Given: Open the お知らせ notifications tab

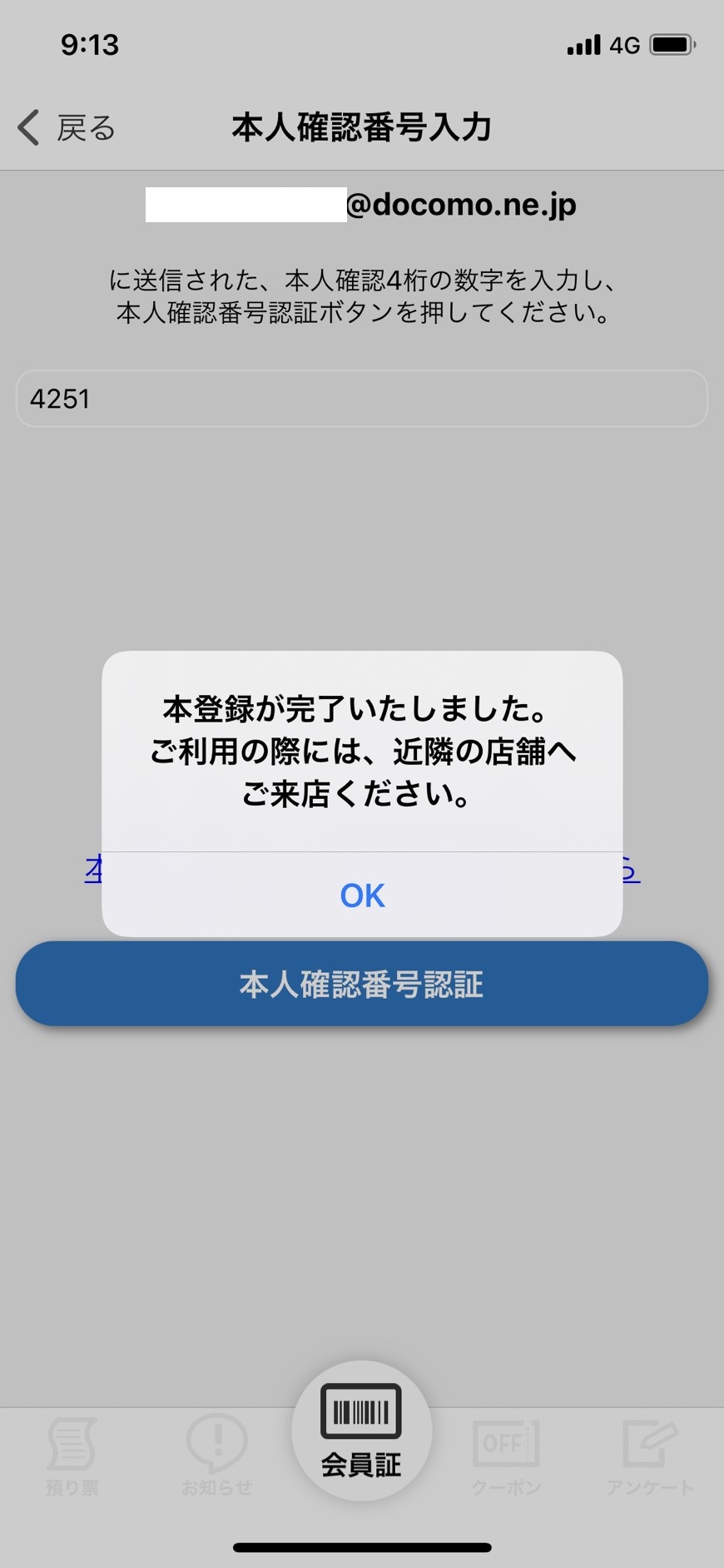Looking at the screenshot, I should click(217, 1456).
